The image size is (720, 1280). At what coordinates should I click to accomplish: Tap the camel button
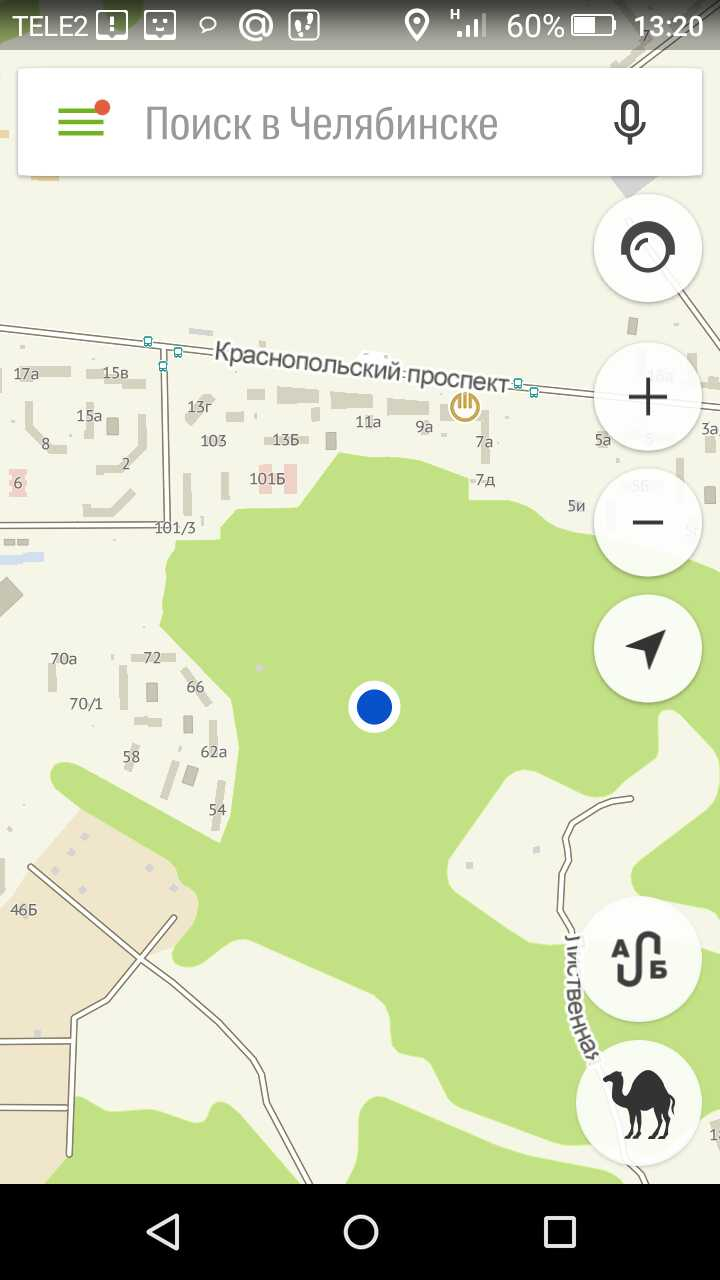click(640, 1103)
